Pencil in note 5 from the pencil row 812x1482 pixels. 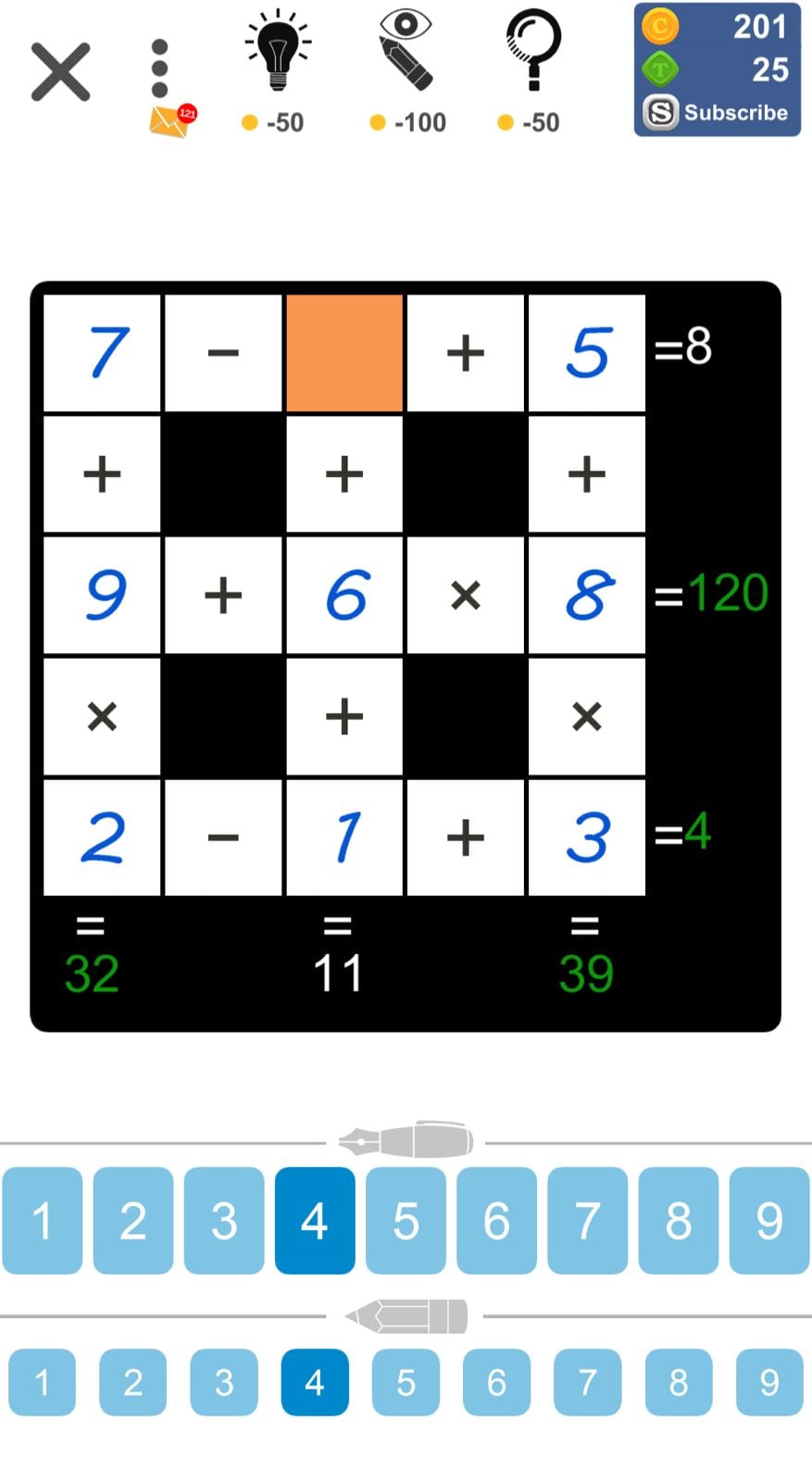[406, 1382]
